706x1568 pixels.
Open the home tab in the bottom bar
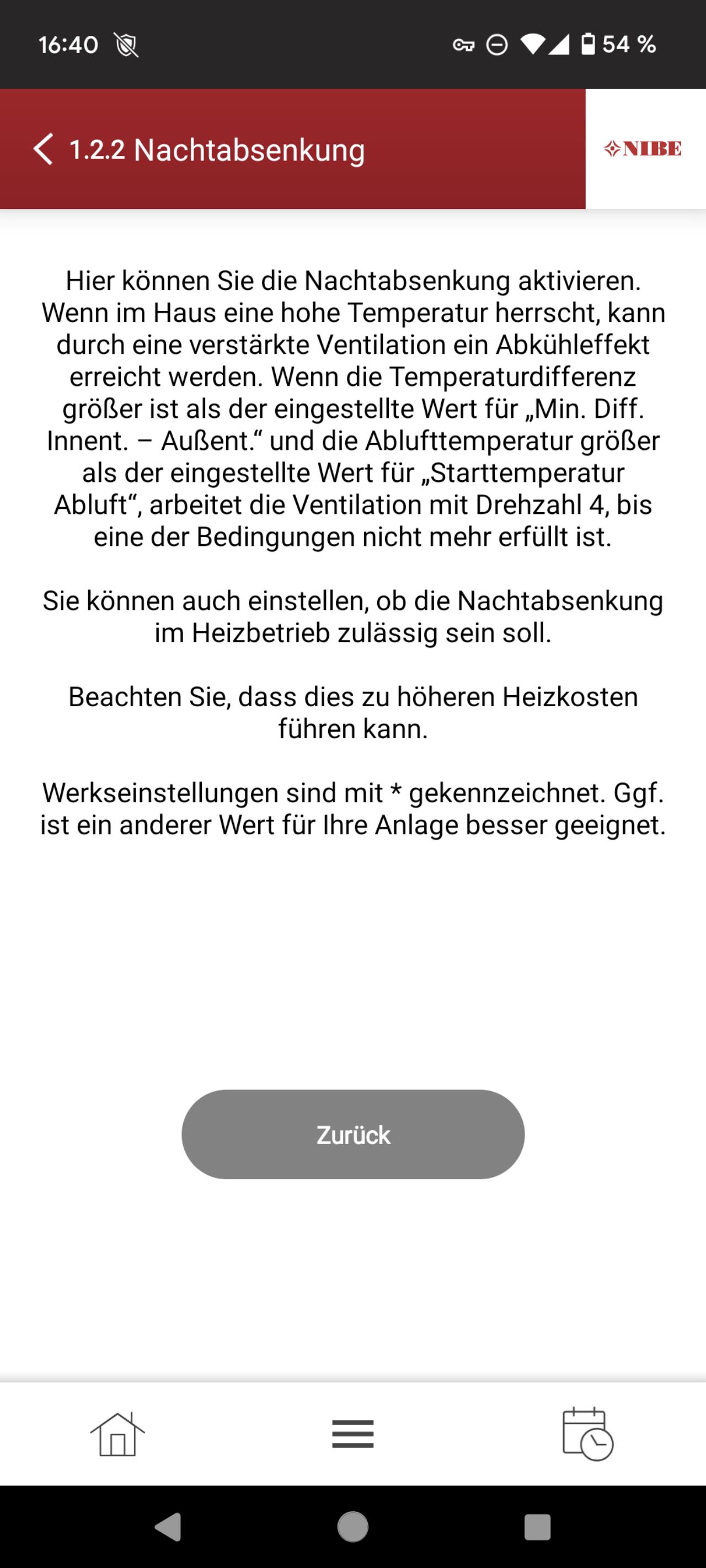point(117,1433)
